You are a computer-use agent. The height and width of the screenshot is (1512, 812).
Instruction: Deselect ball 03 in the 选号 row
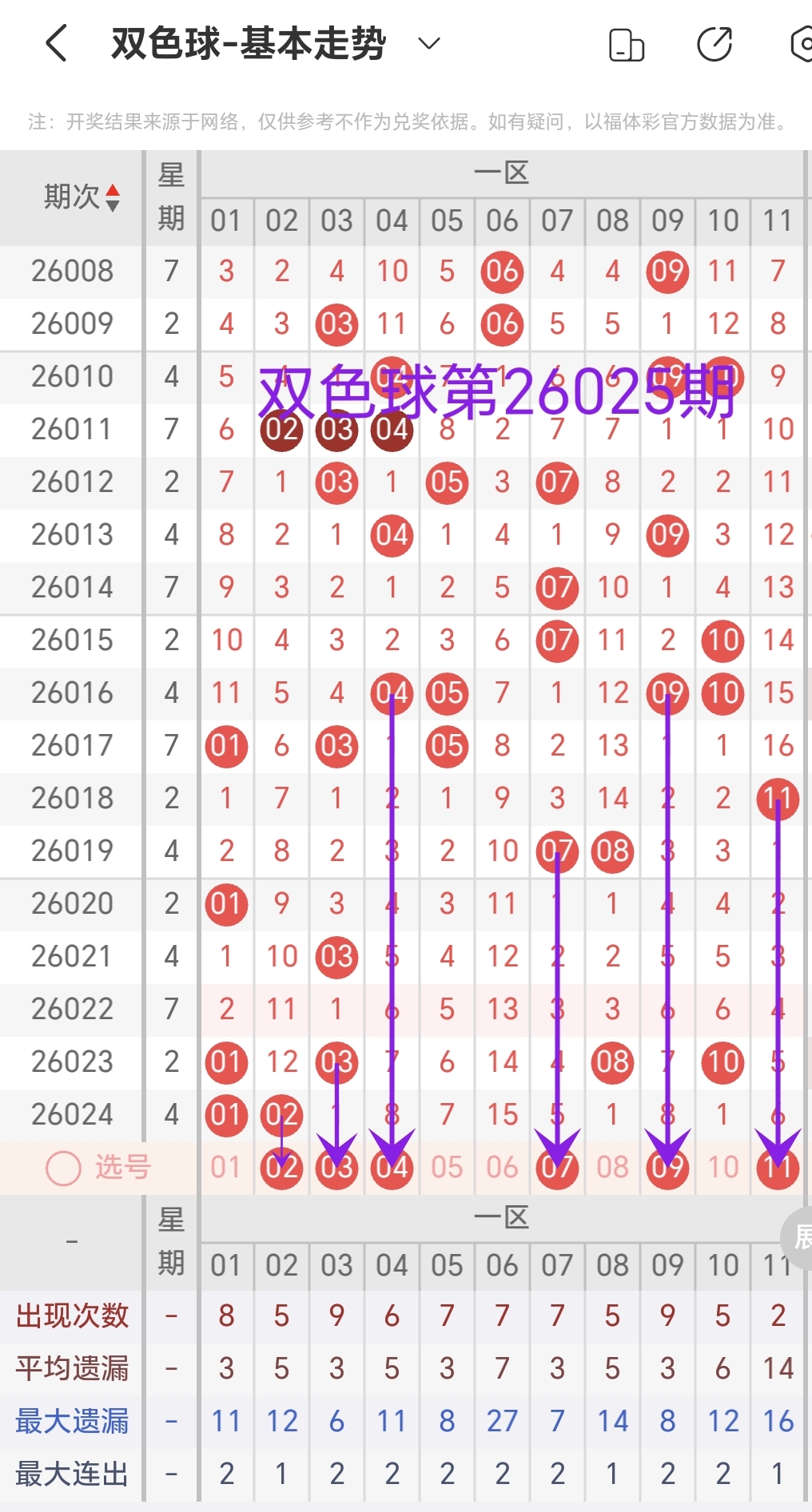(336, 1167)
